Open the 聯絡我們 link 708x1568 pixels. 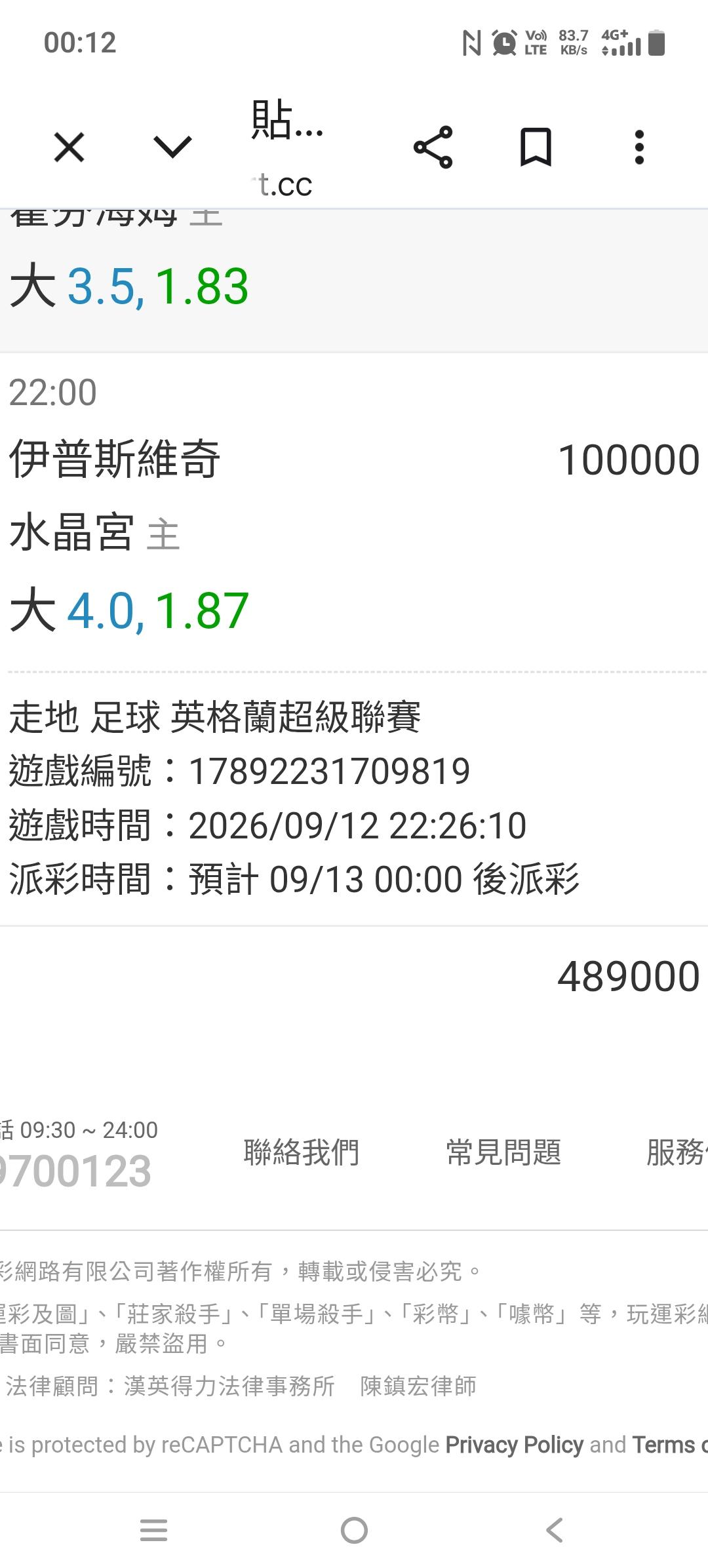[x=302, y=1152]
